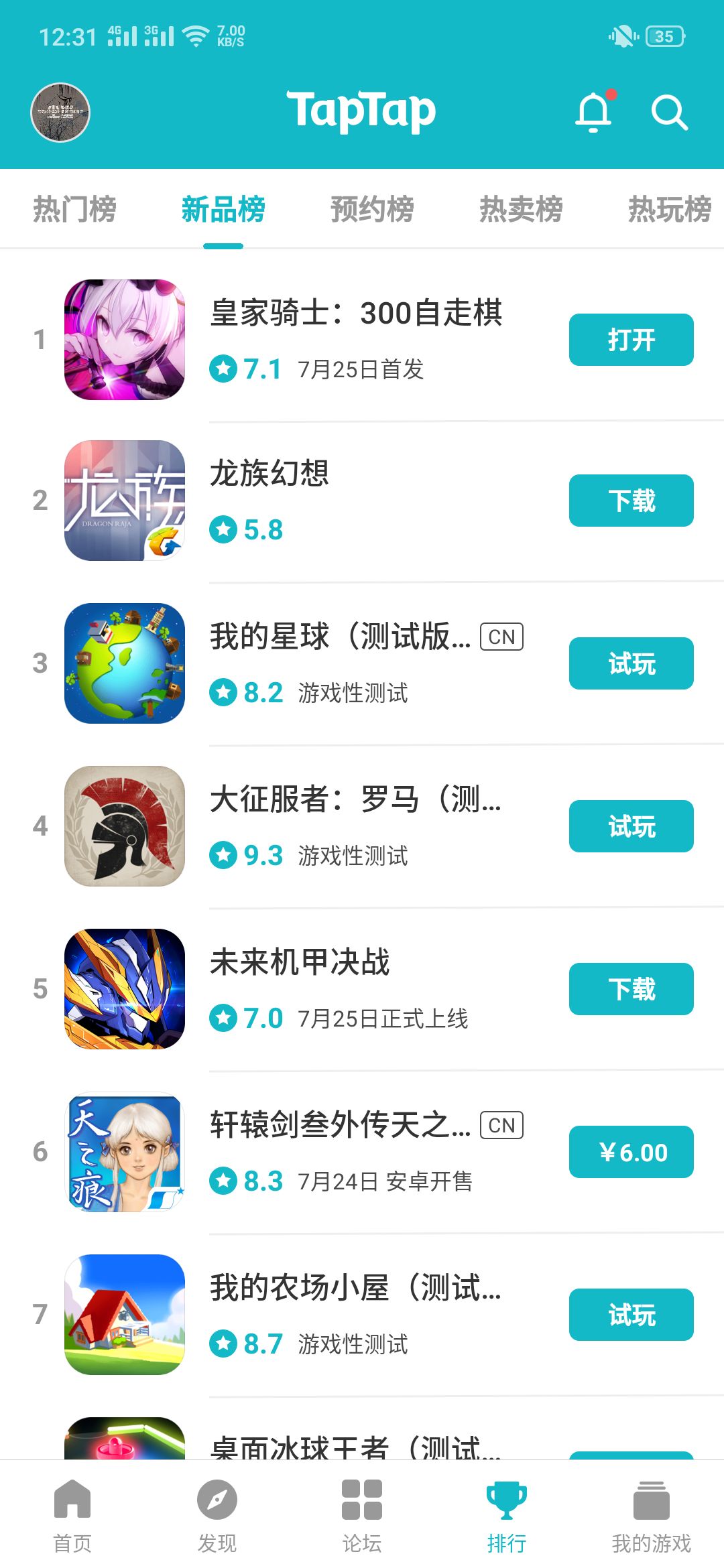This screenshot has height=1568, width=724.
Task: Tap the CN badge next to 我的星球
Action: coord(502,637)
